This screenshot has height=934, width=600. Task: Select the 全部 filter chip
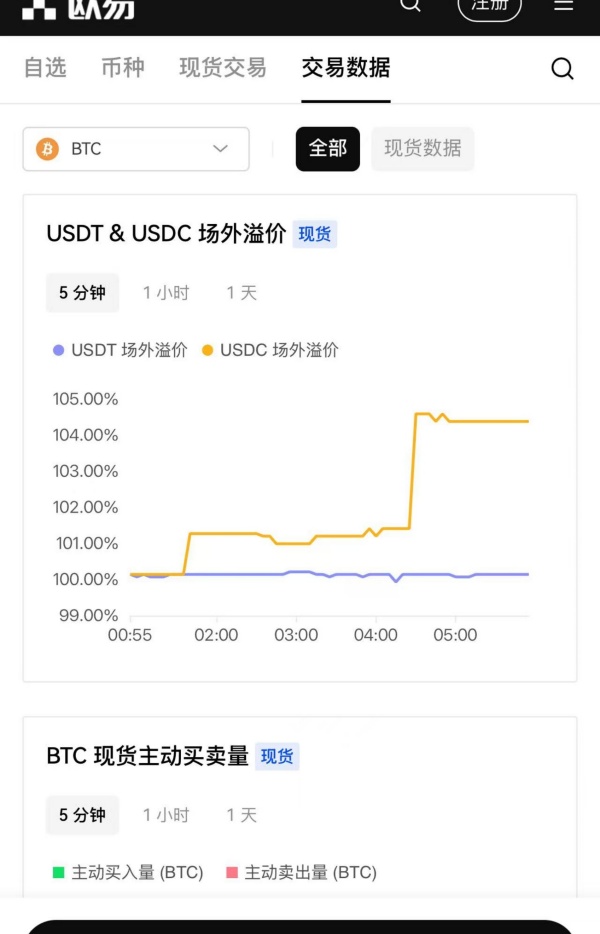click(x=328, y=149)
